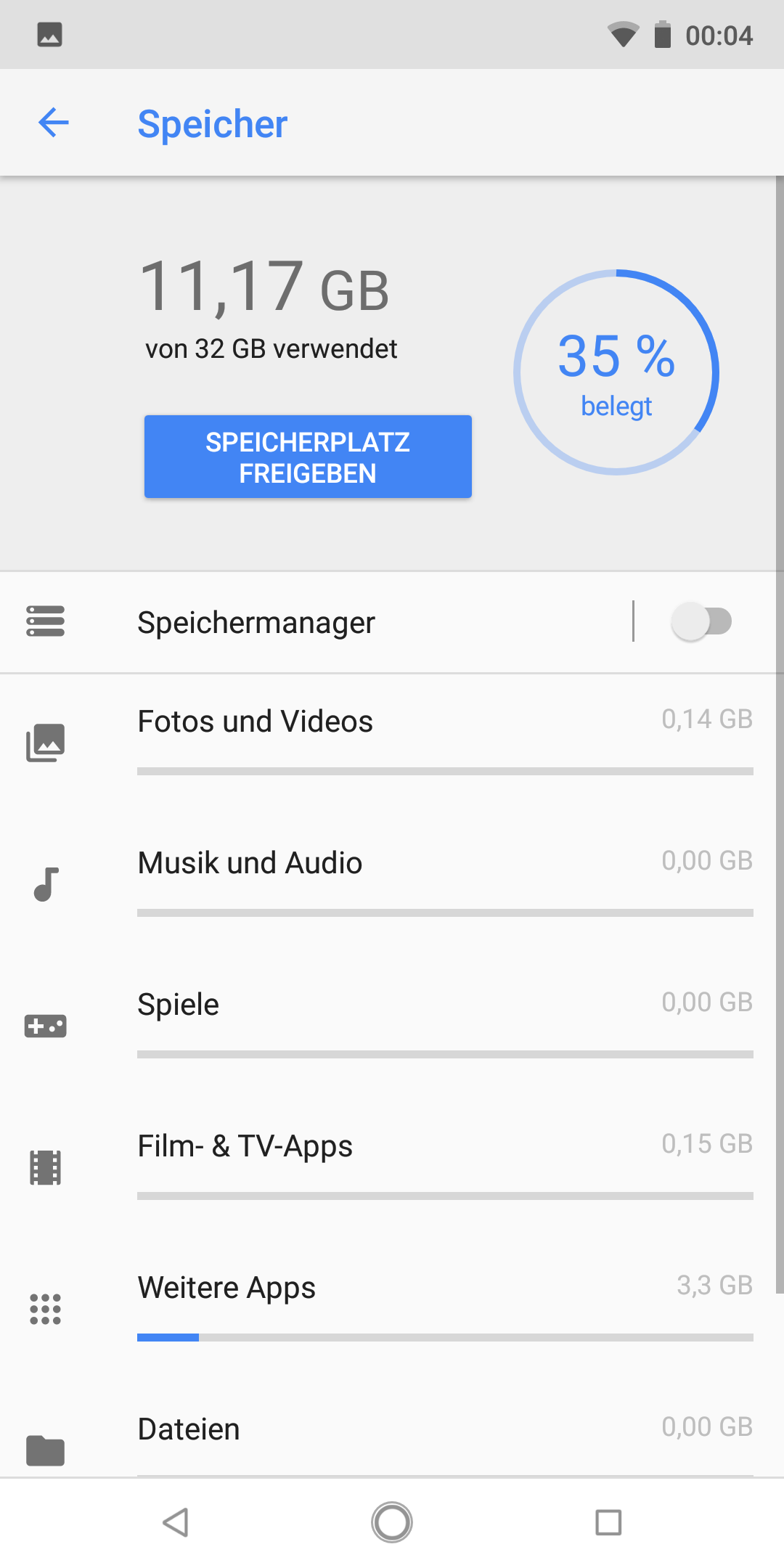784x1568 pixels.
Task: Tap the system home button
Action: coord(392,1522)
